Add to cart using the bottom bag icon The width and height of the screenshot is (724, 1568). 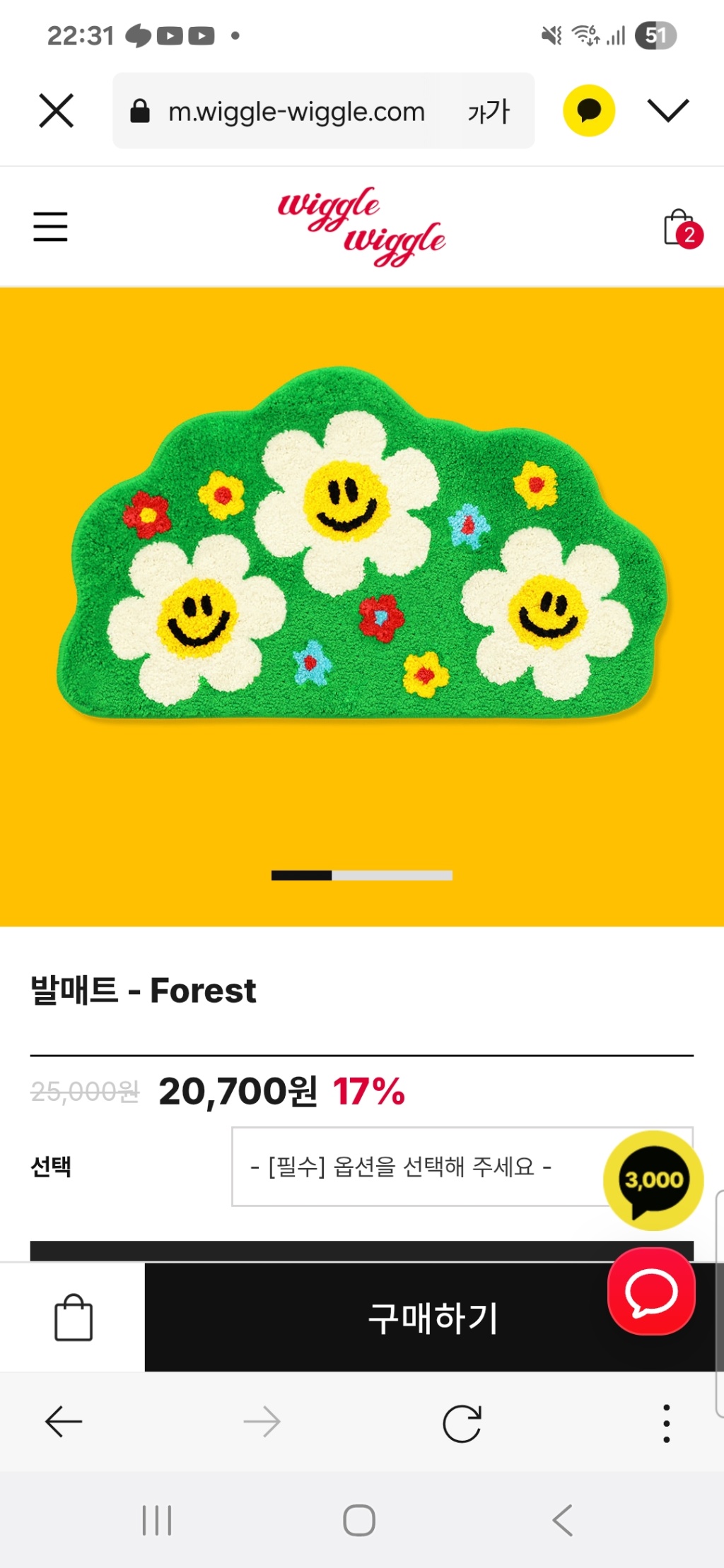(74, 1318)
